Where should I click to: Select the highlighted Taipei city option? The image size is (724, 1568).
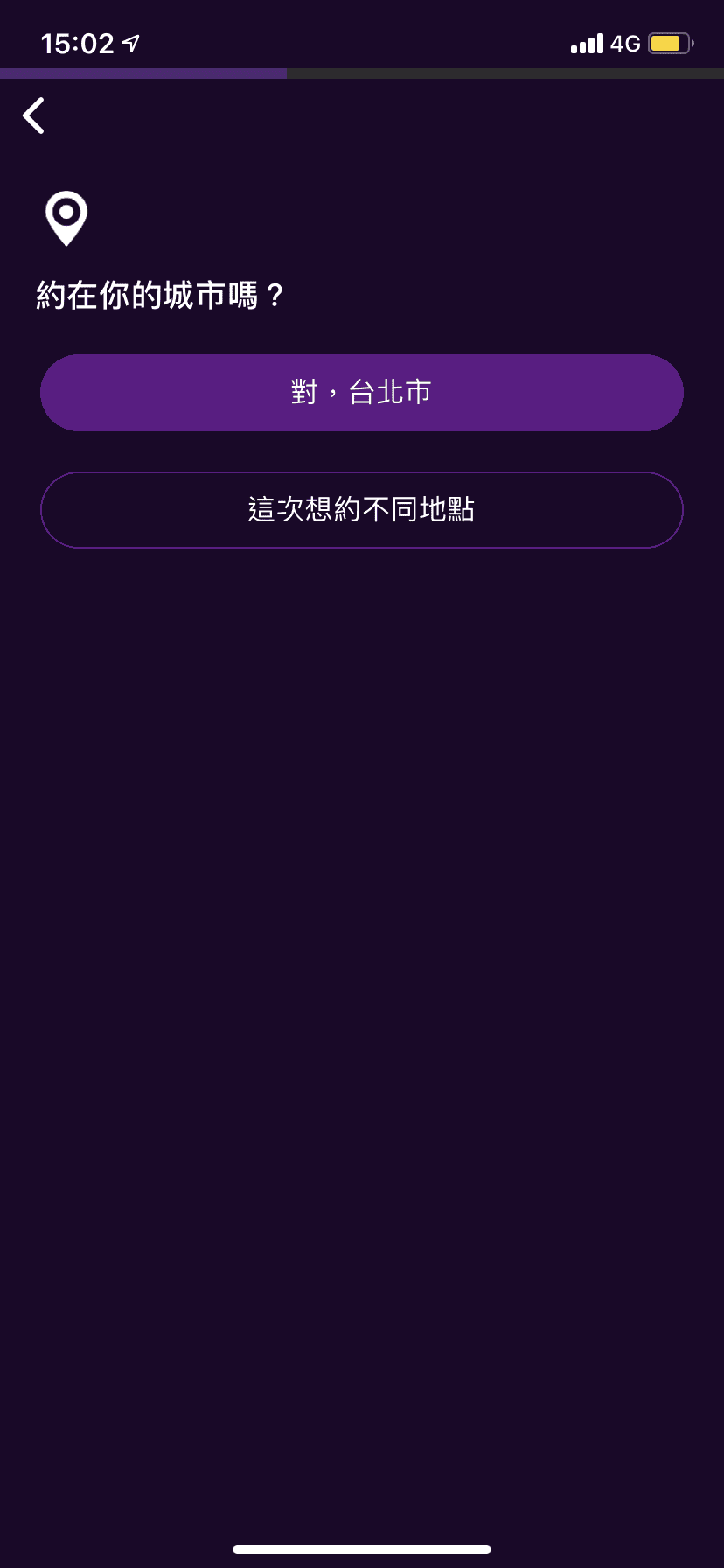point(361,392)
